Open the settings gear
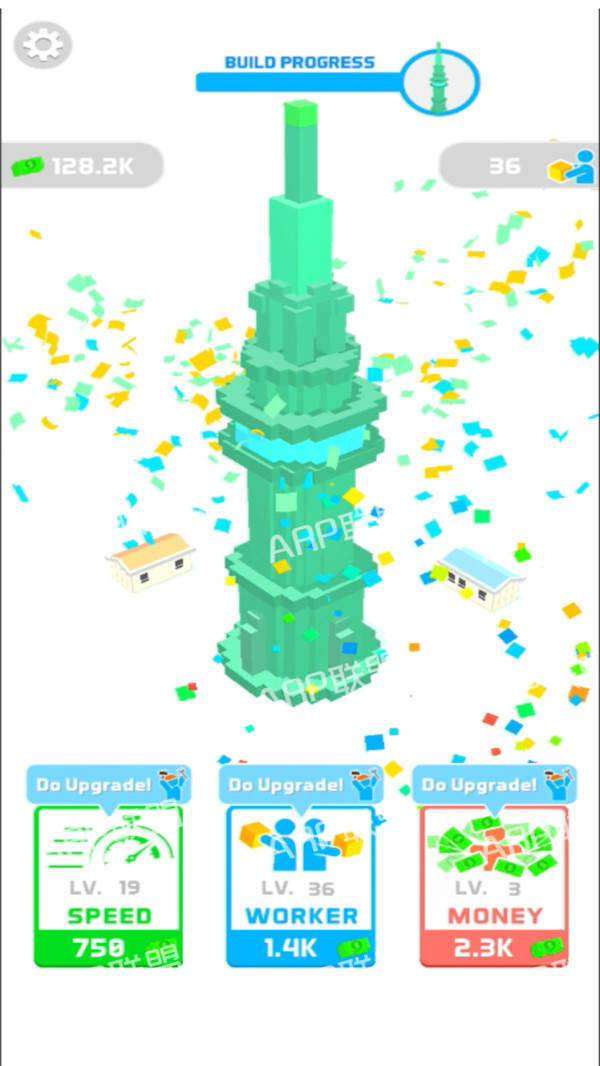 (x=43, y=44)
